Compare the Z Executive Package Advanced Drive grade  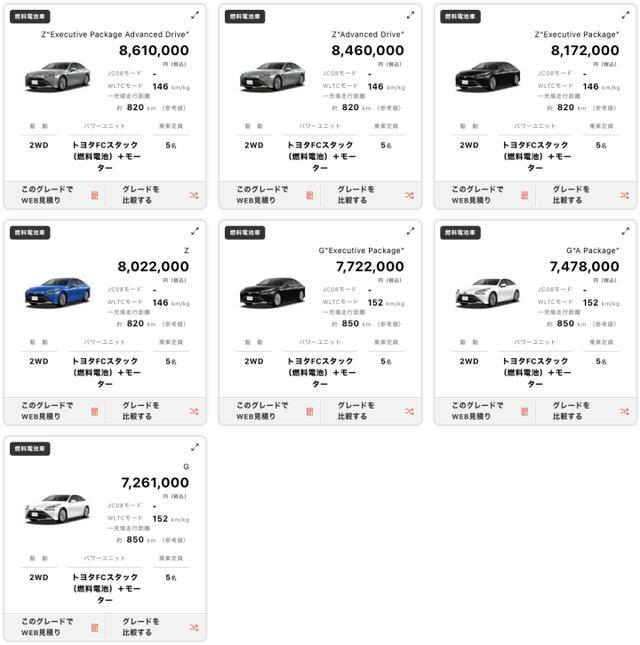coord(153,194)
